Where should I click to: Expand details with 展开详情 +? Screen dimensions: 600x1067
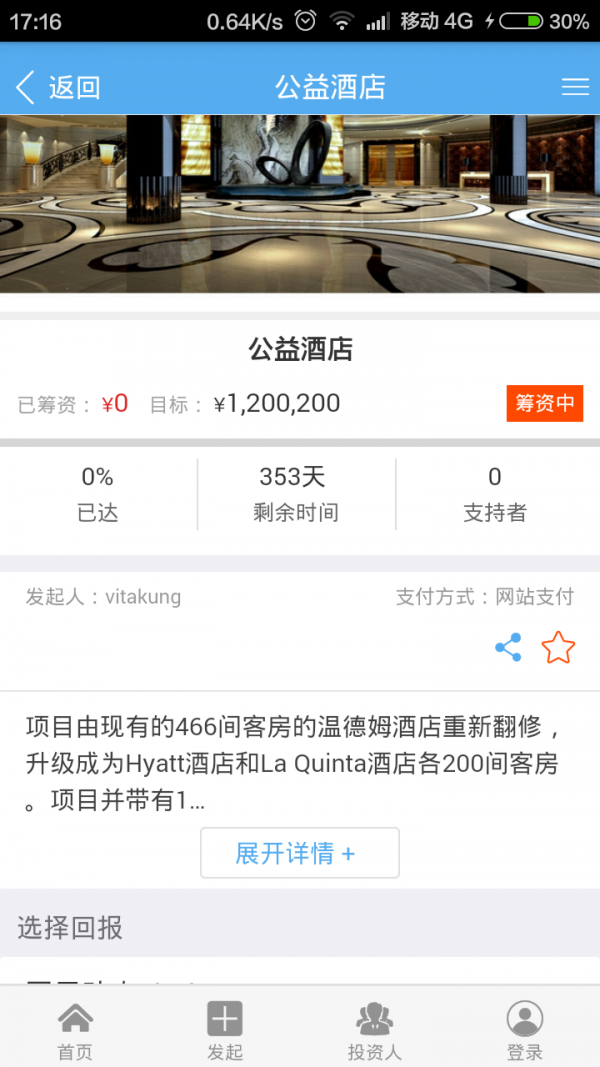[x=300, y=853]
